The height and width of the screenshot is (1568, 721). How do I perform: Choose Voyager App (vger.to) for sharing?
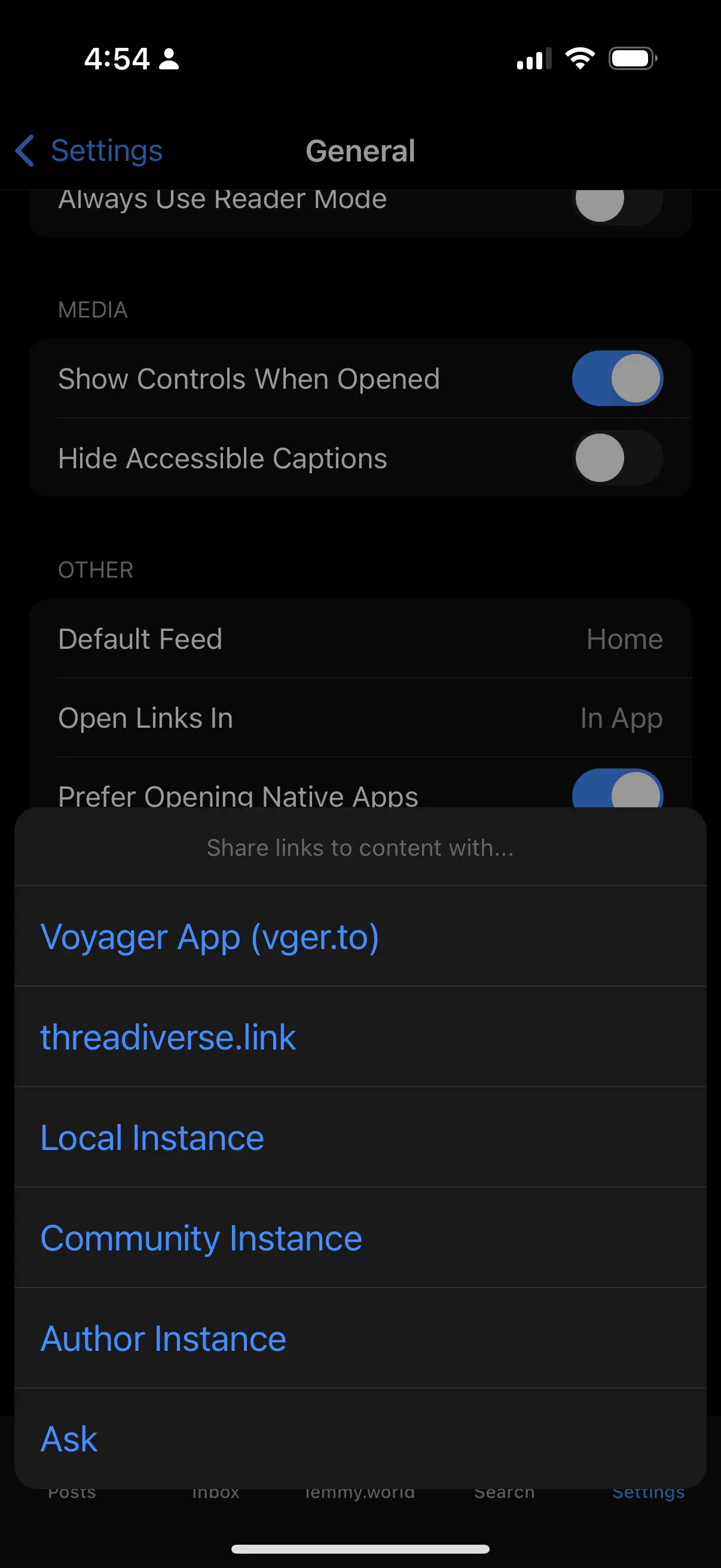(x=209, y=936)
